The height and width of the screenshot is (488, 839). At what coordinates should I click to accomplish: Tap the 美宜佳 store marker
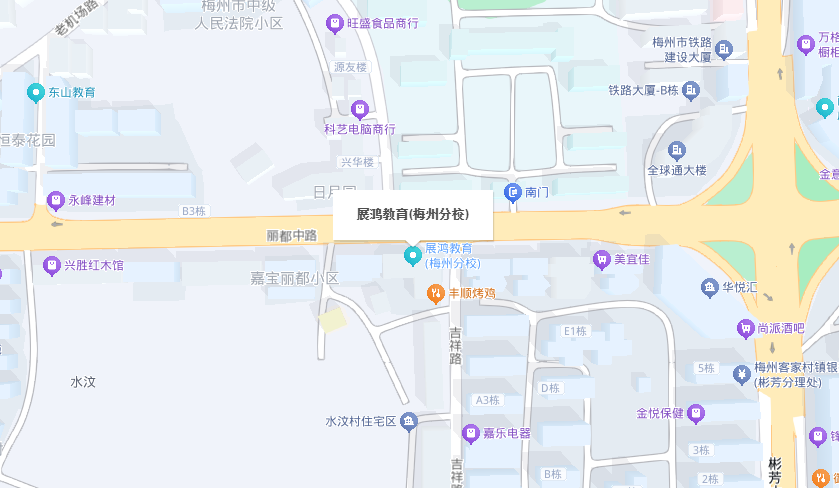(x=601, y=260)
